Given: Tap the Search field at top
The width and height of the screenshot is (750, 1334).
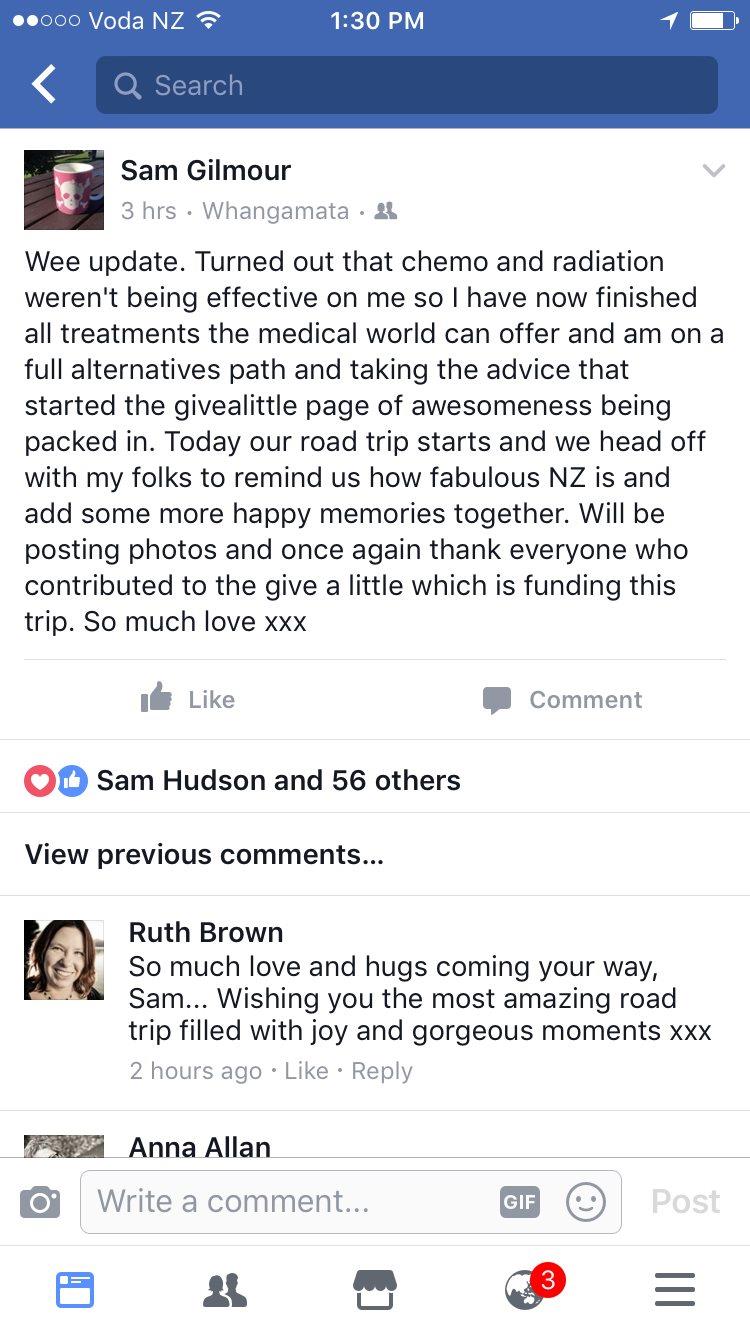Looking at the screenshot, I should (406, 85).
